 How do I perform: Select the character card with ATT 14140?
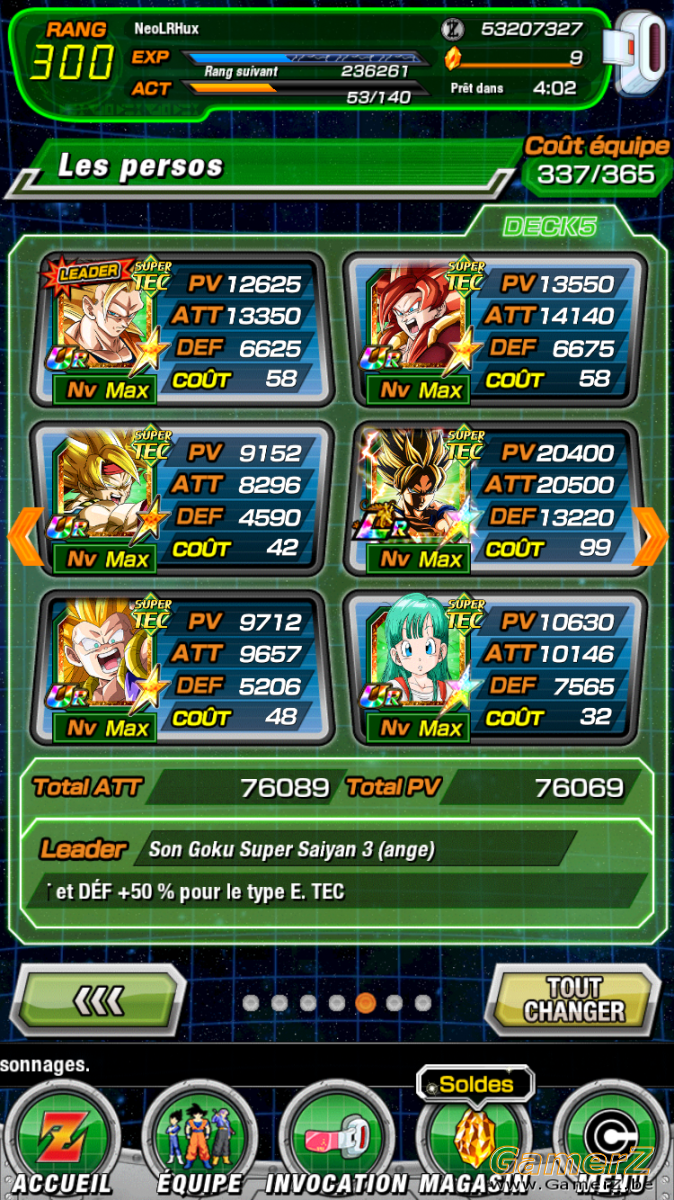(493, 330)
